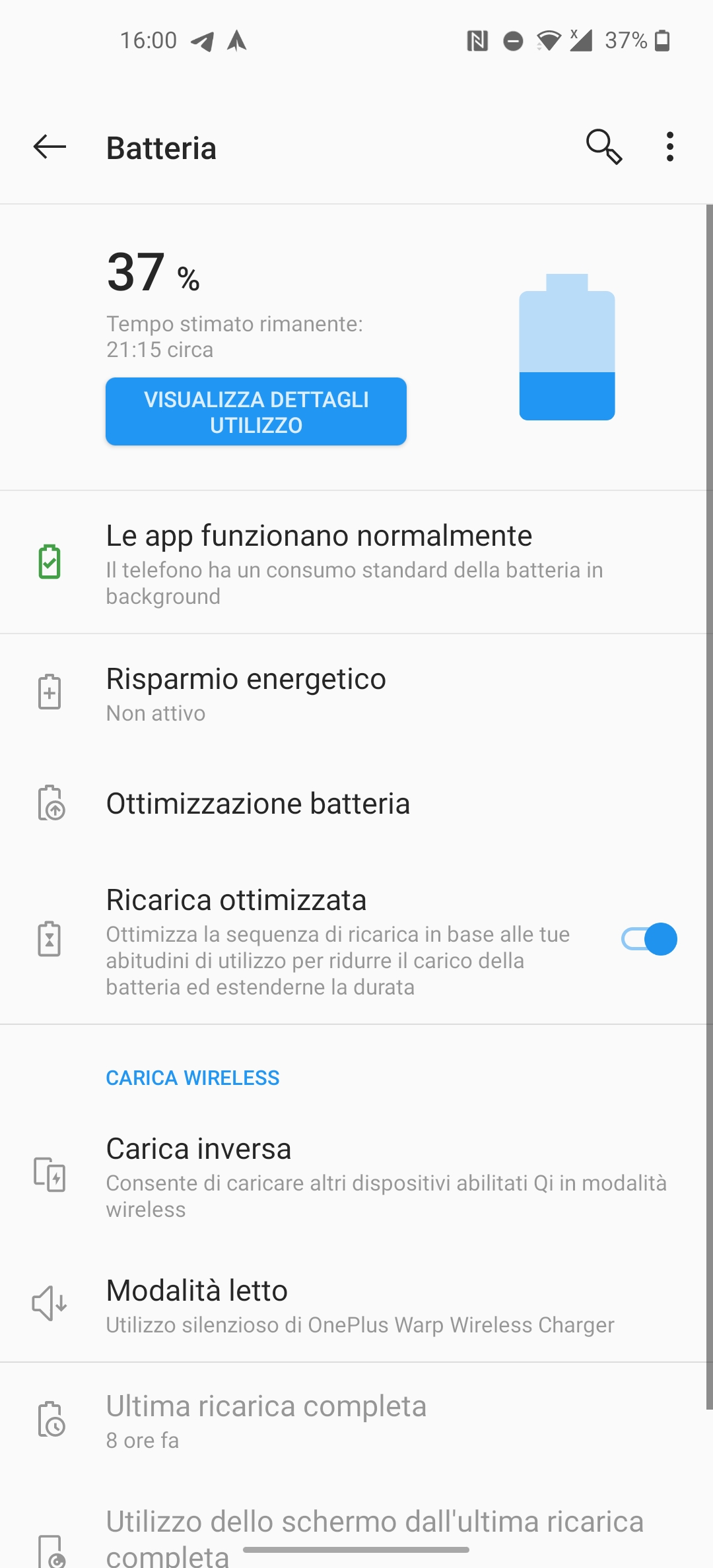Open Carica inversa option

click(x=356, y=1176)
